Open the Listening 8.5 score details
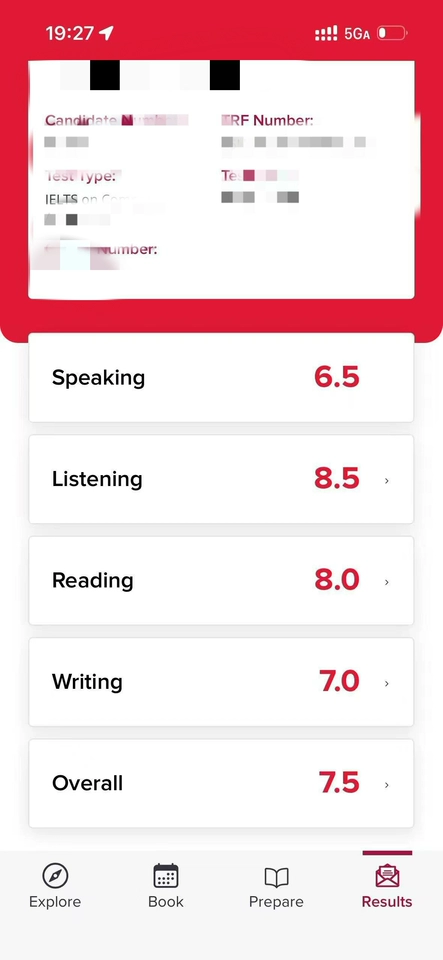Viewport: 443px width, 960px height. click(x=221, y=479)
